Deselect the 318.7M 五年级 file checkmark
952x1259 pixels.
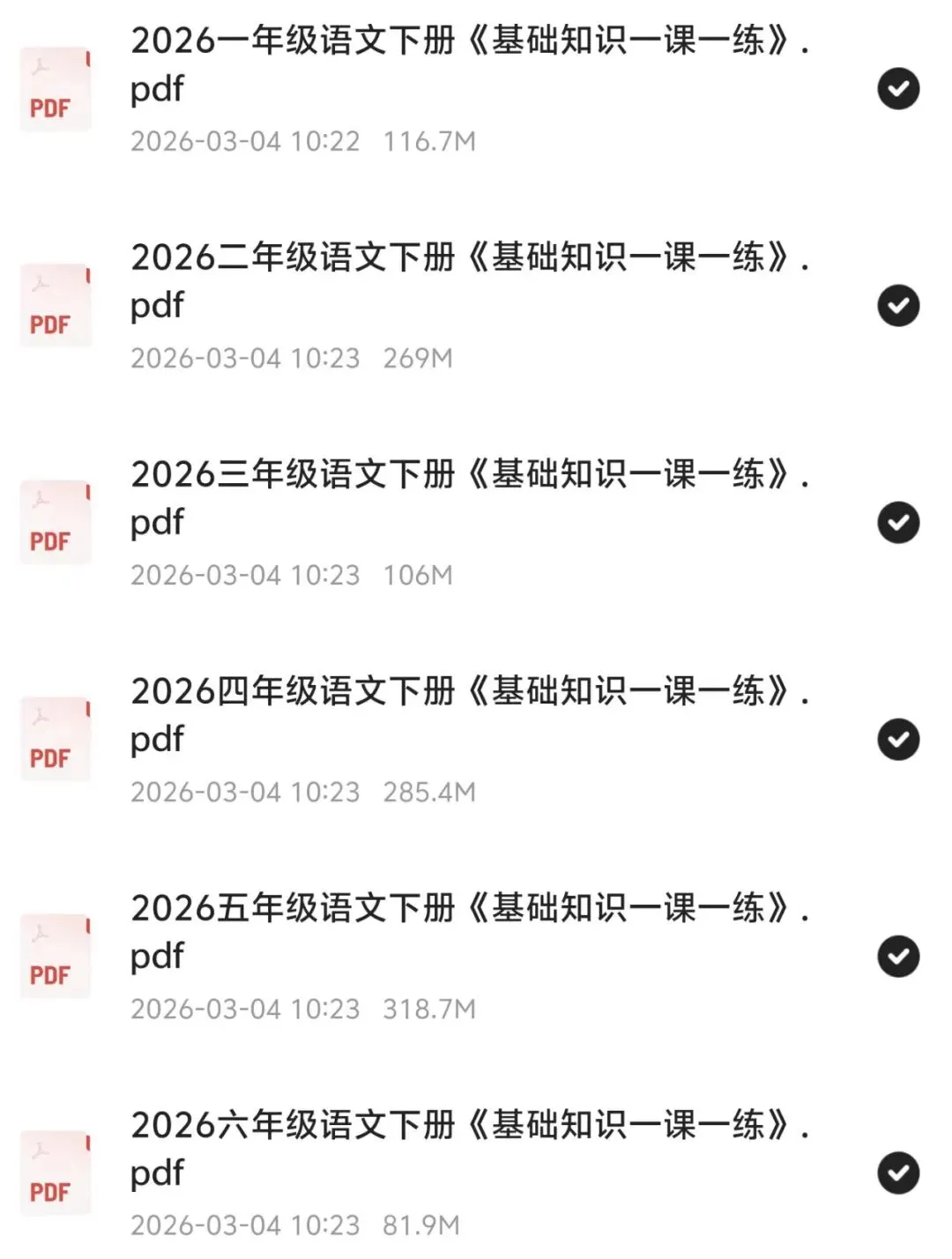coord(898,957)
